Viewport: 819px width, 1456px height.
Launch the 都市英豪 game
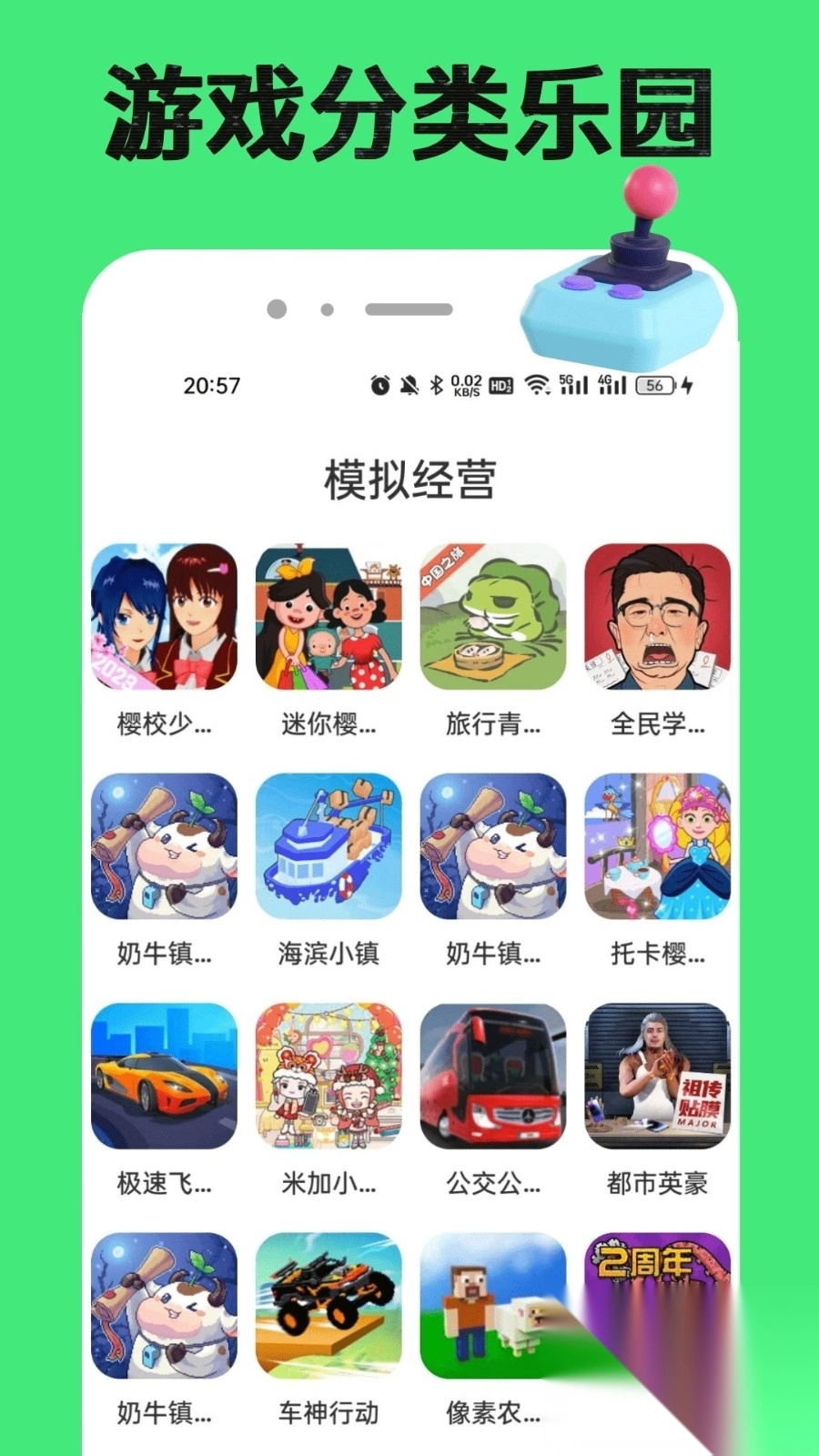point(657,1077)
